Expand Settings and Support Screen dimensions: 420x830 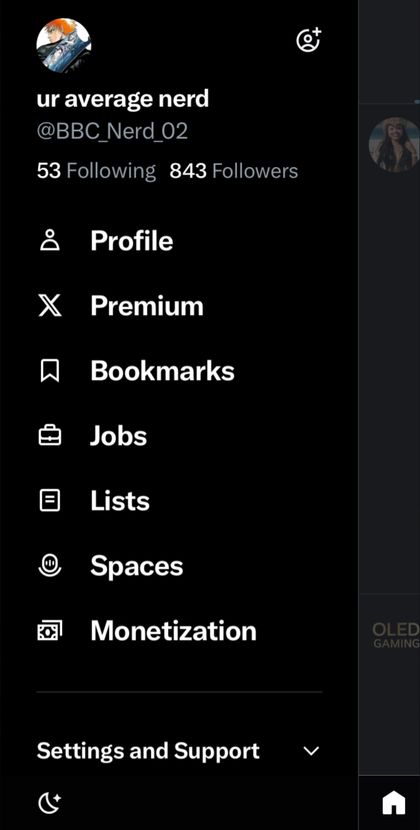(x=179, y=751)
